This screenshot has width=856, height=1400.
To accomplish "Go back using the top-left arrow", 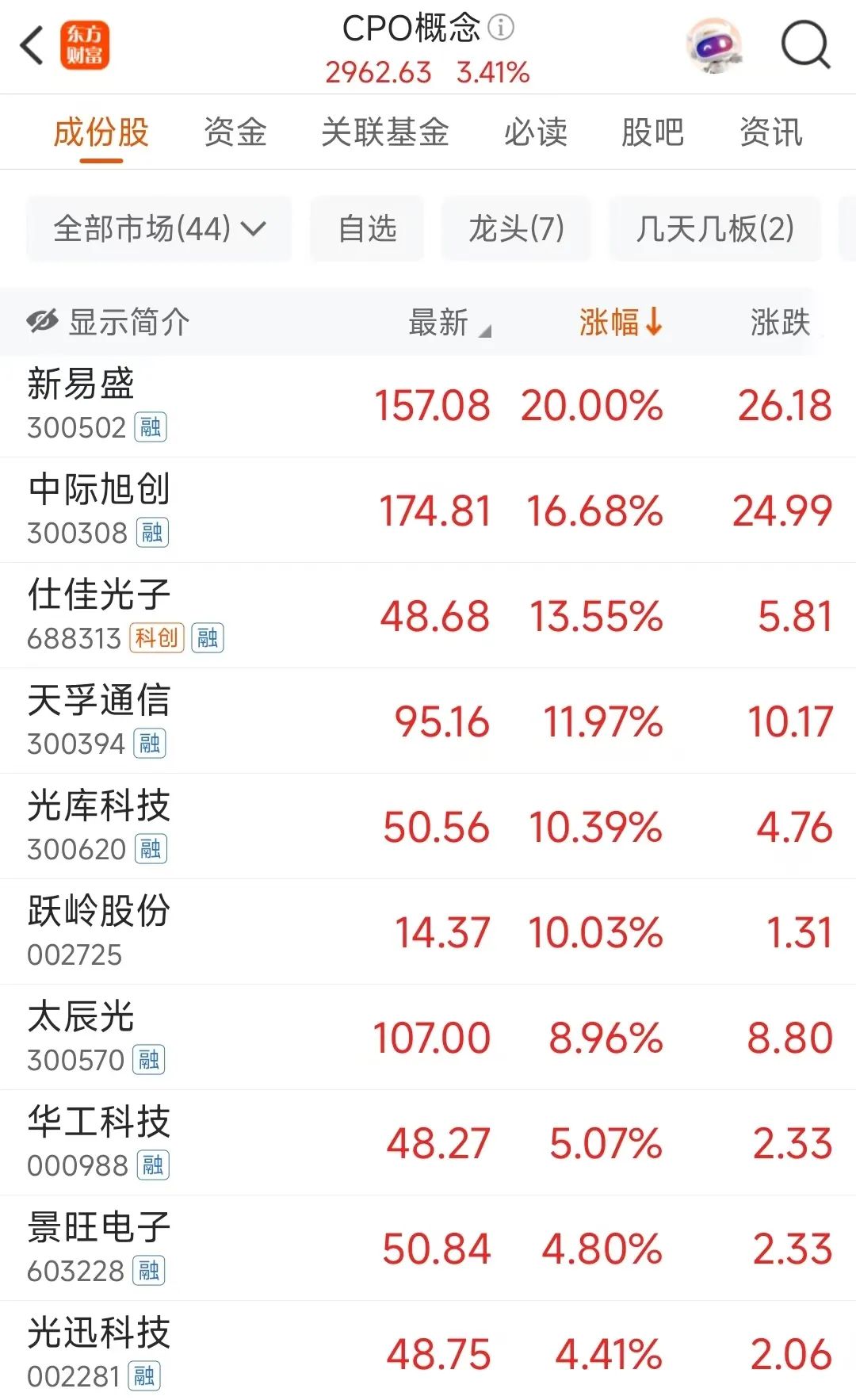I will pos(32,45).
